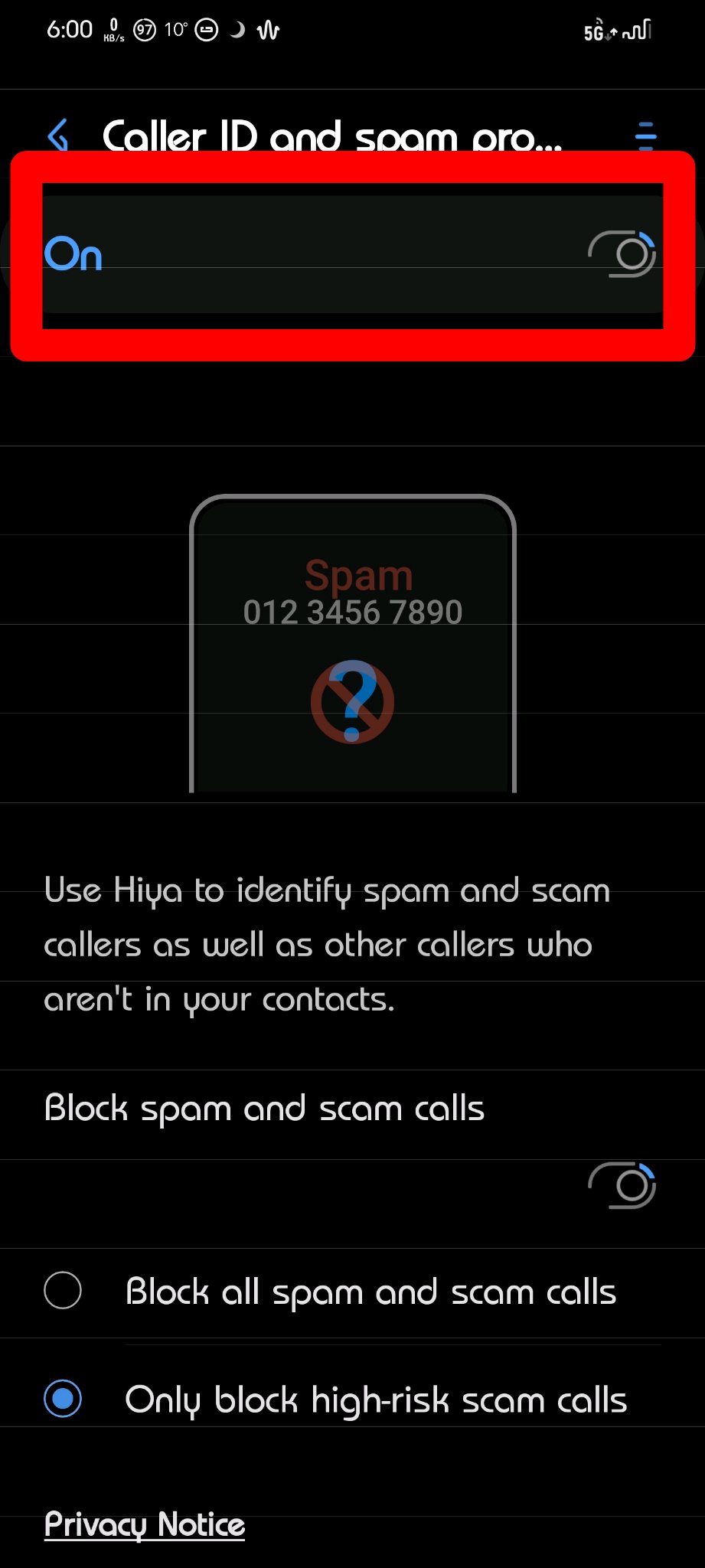705x1568 pixels.
Task: Tap the waveform status bar icon
Action: pos(269,30)
